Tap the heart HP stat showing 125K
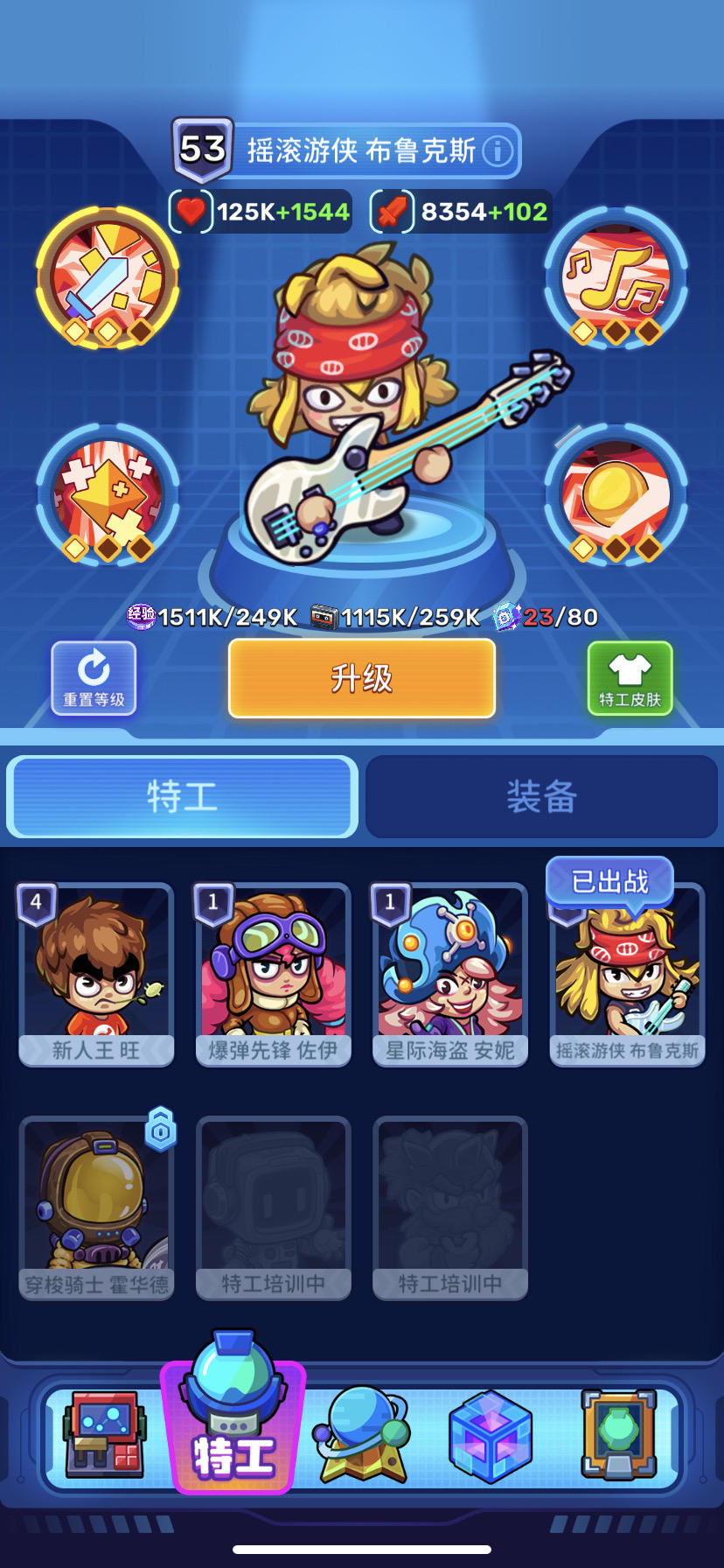The height and width of the screenshot is (1568, 724). 258,211
